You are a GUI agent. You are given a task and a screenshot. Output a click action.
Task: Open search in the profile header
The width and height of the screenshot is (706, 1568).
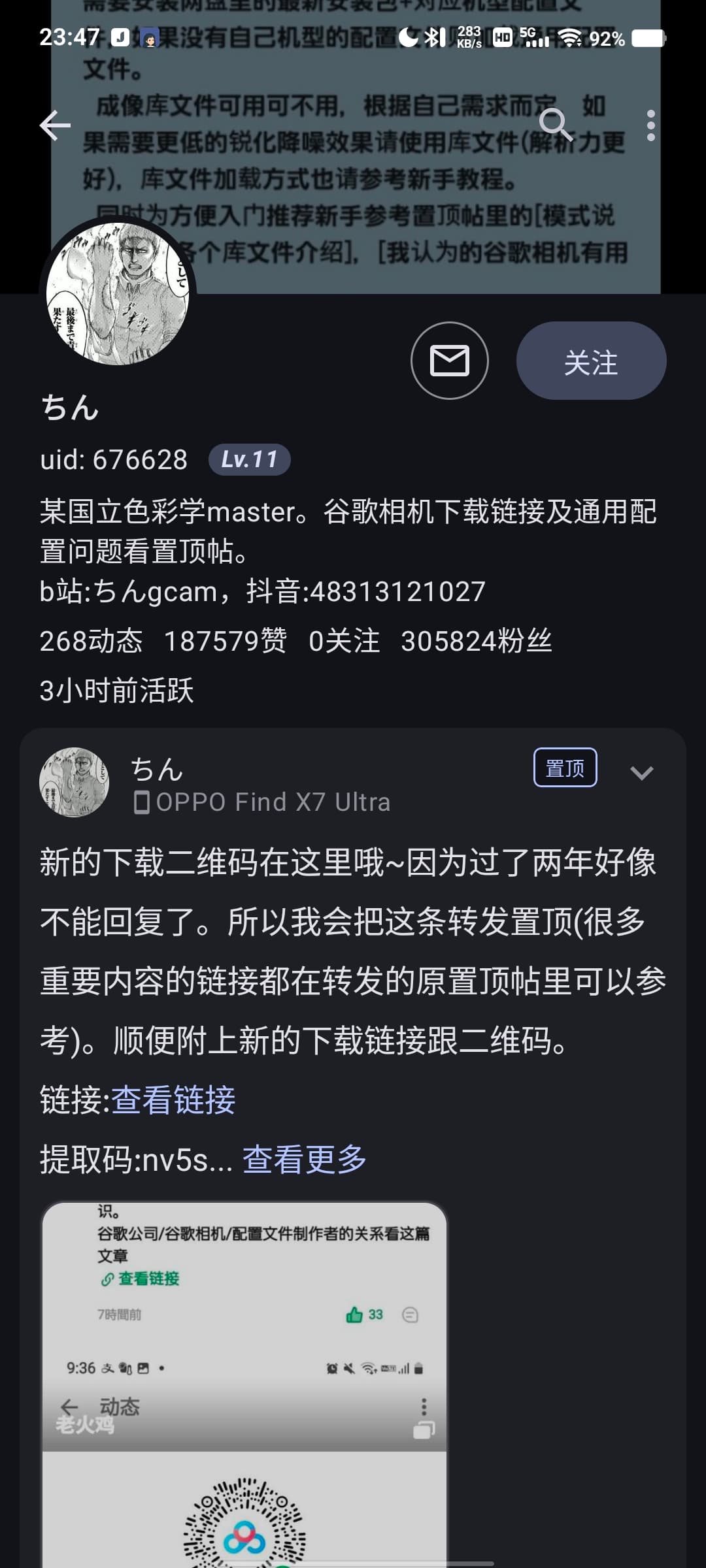[556, 124]
